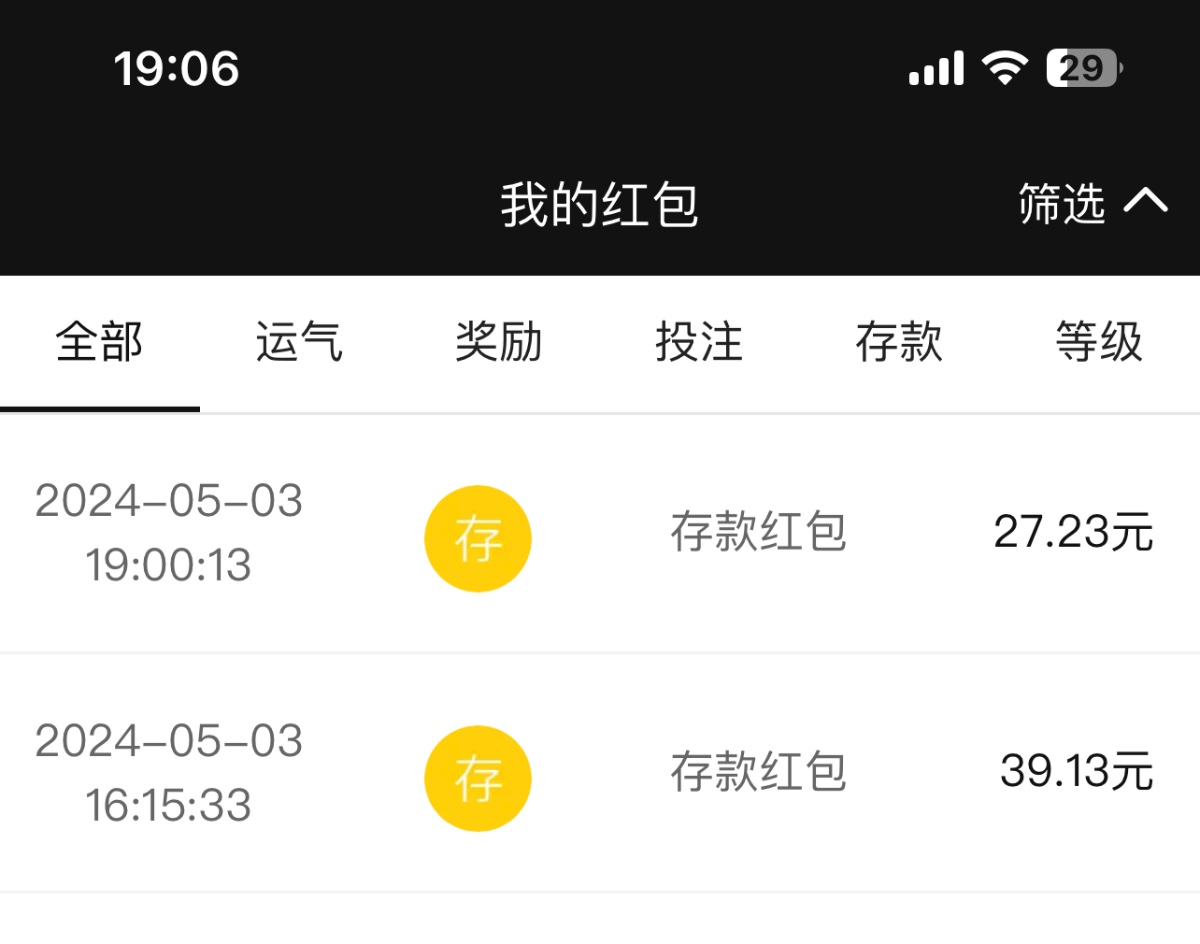Switch to the 奖励 tab
This screenshot has width=1200, height=944.
pyautogui.click(x=499, y=343)
